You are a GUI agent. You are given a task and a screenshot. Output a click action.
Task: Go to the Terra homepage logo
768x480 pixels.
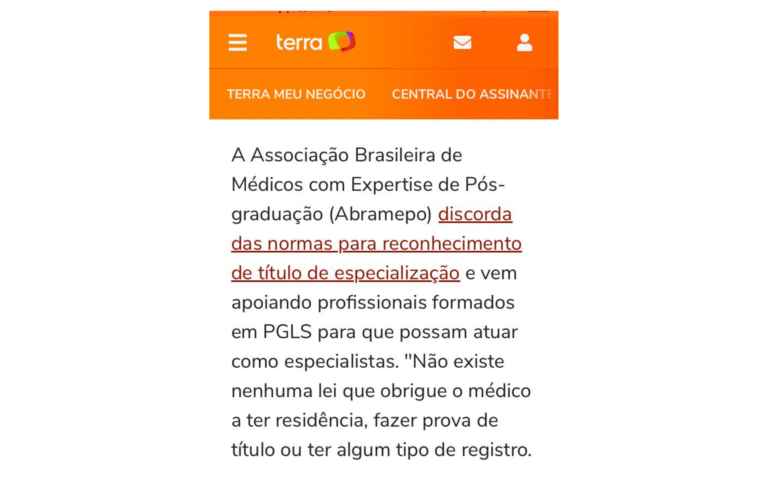(x=315, y=42)
